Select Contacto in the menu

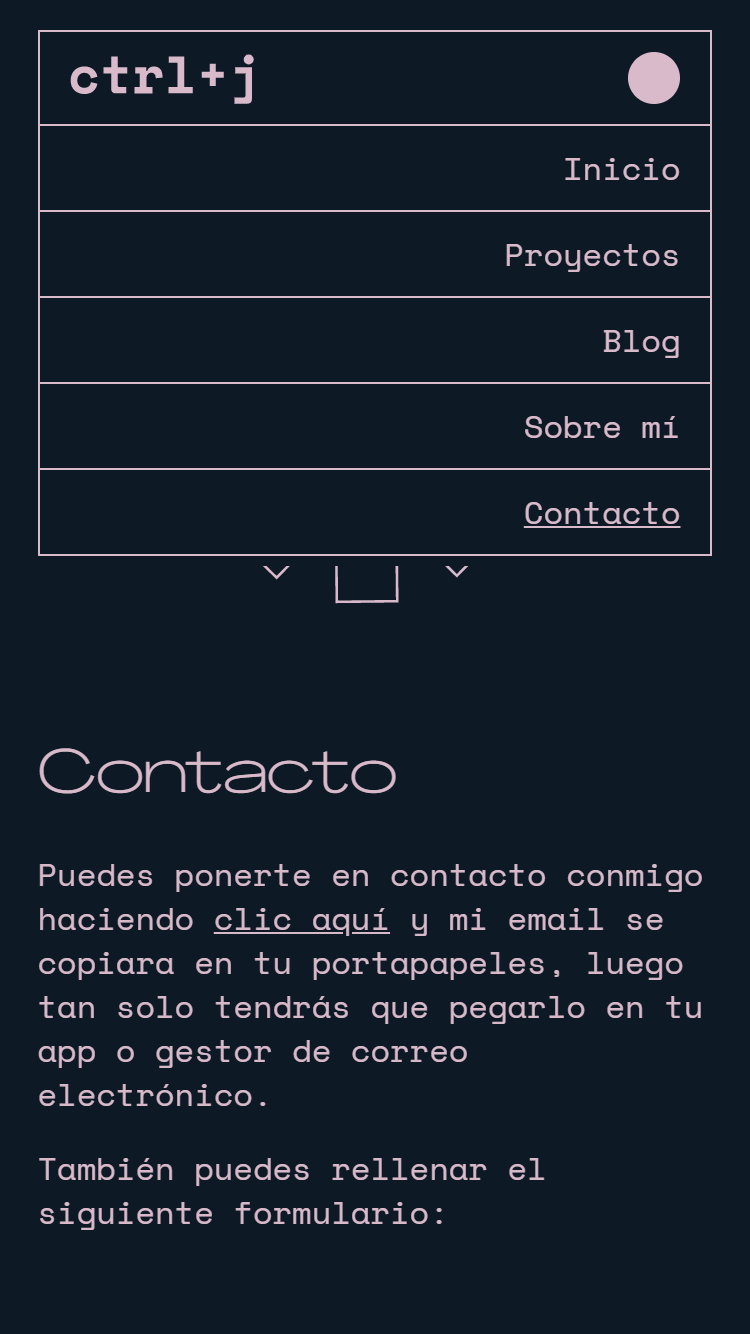click(601, 513)
